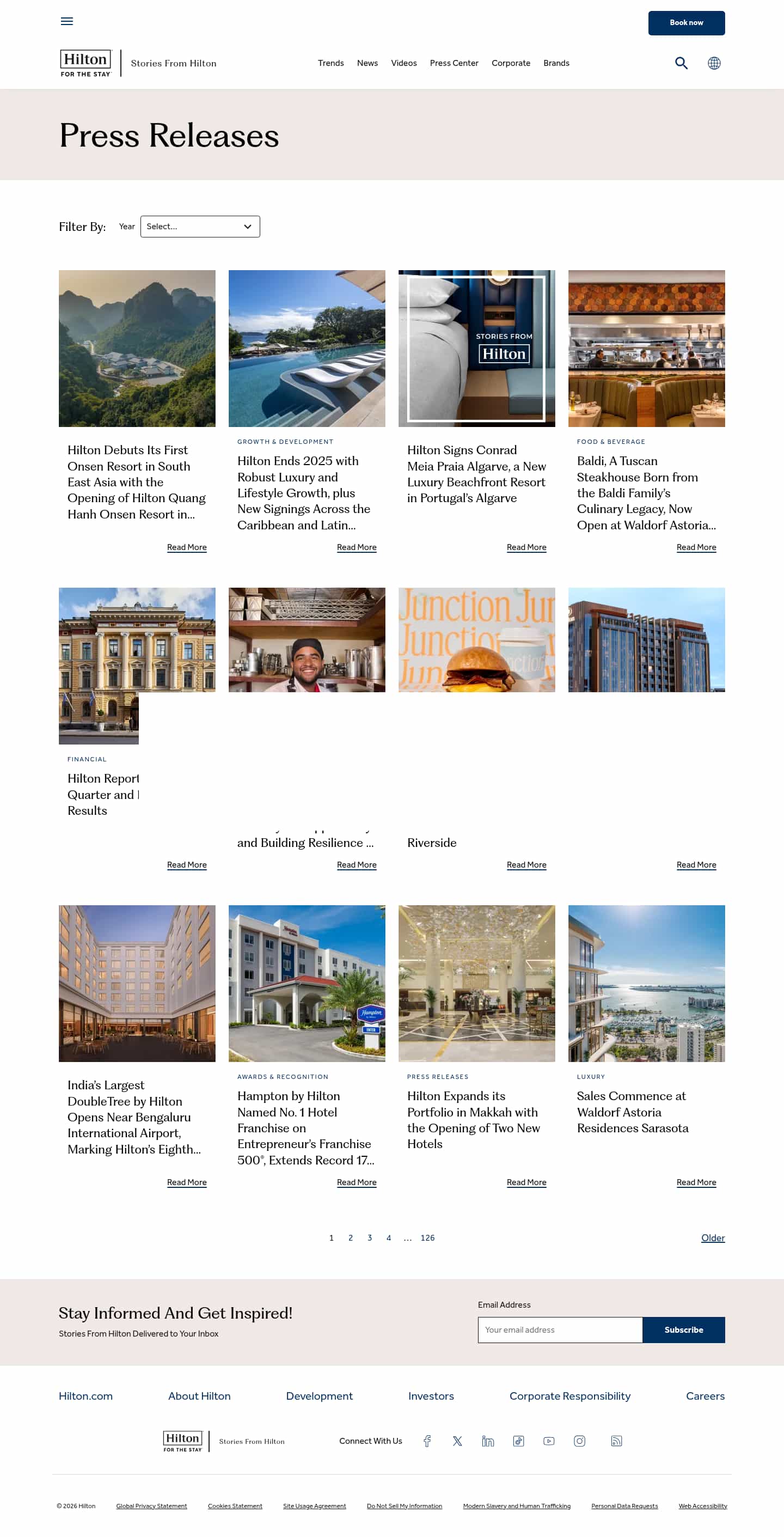Click the LinkedIn icon under Connect With Us
This screenshot has width=784, height=1537.
click(x=488, y=1441)
